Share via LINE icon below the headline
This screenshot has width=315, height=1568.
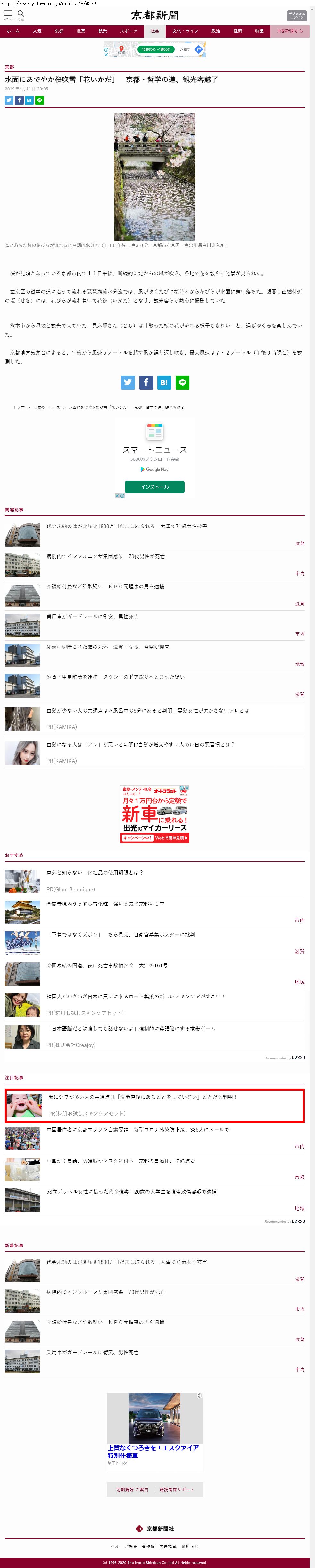pos(39,100)
